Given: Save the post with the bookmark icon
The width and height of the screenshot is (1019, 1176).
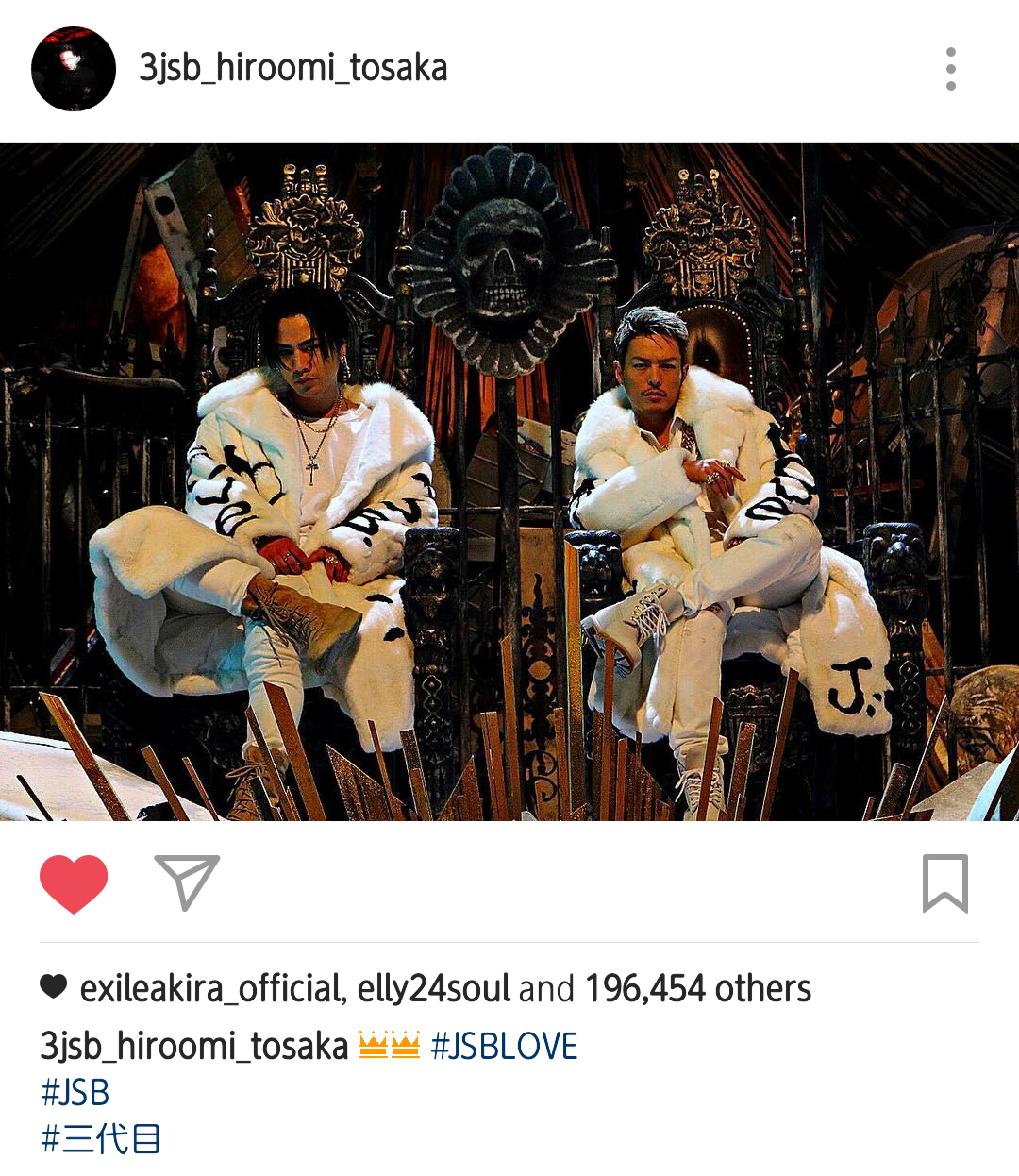Looking at the screenshot, I should (944, 883).
